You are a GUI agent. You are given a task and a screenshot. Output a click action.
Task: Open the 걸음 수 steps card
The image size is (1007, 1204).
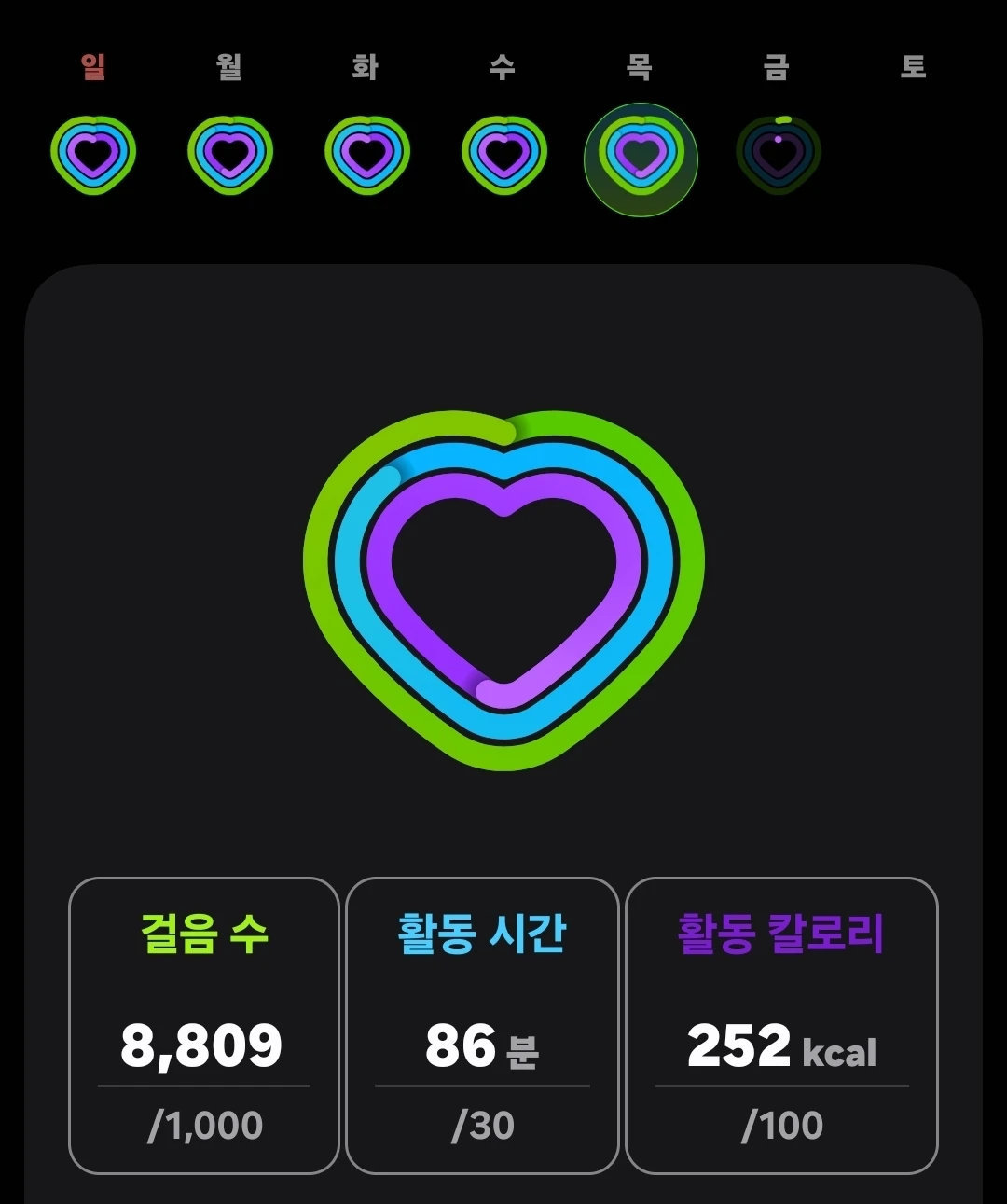[203, 1026]
